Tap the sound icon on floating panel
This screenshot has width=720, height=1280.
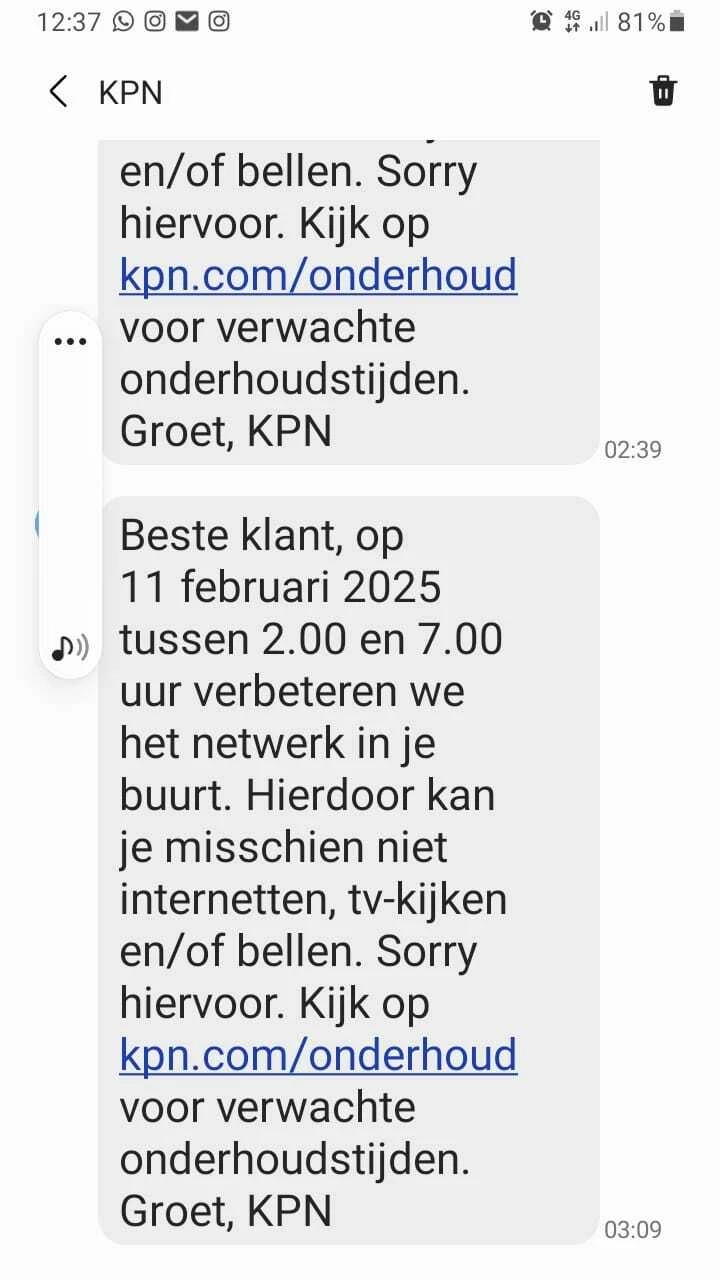coord(70,647)
